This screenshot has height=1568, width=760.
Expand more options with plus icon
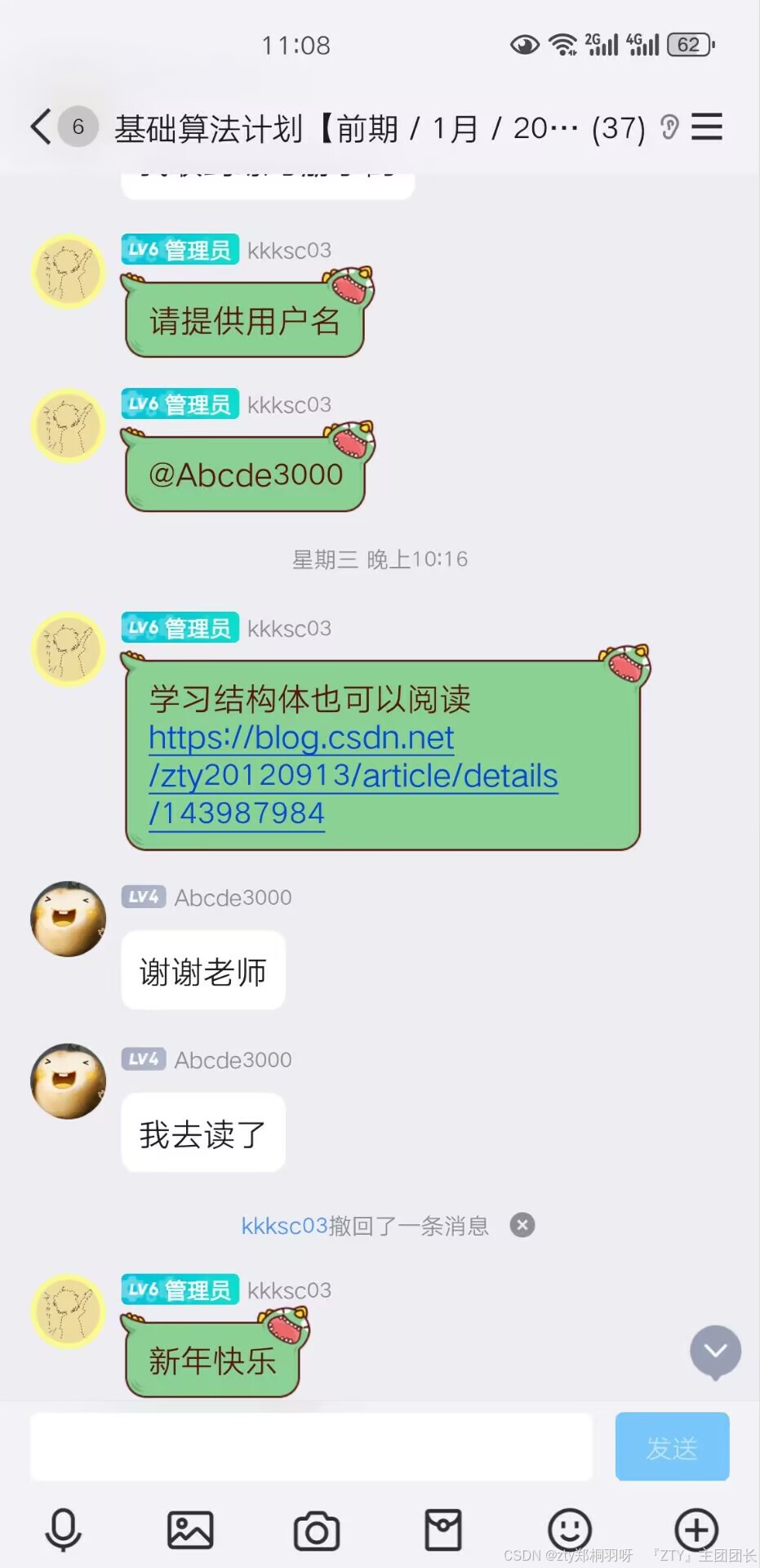[696, 1529]
